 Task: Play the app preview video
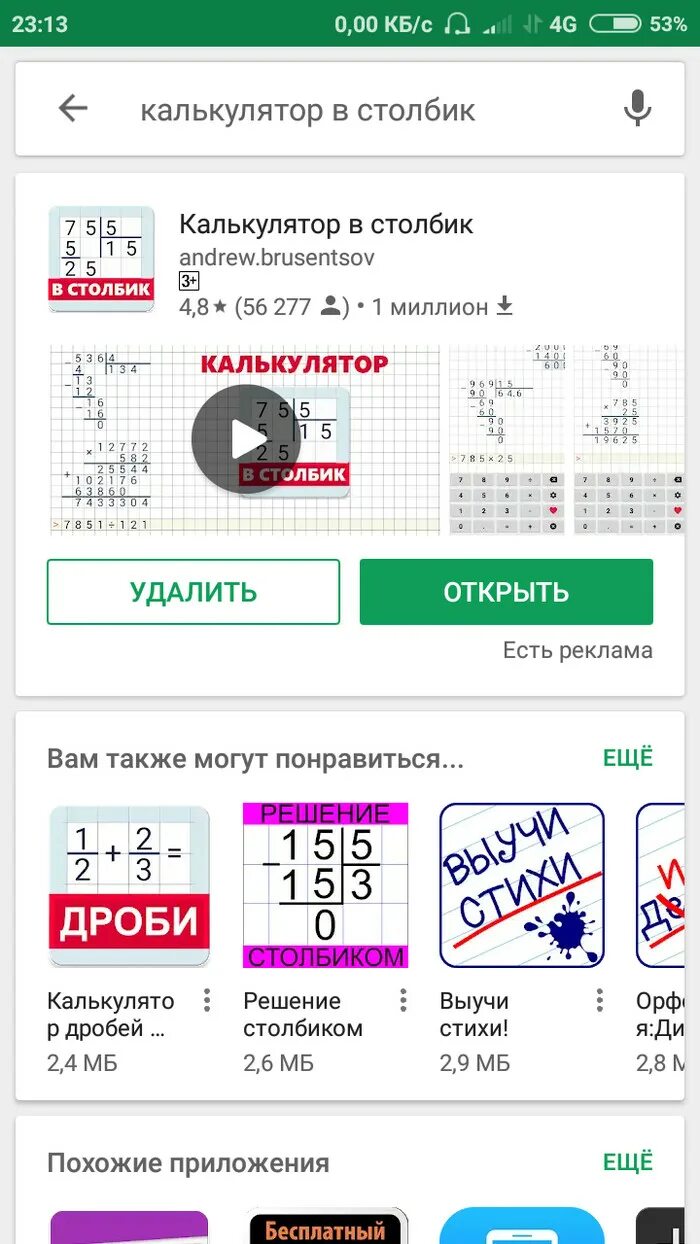(245, 439)
